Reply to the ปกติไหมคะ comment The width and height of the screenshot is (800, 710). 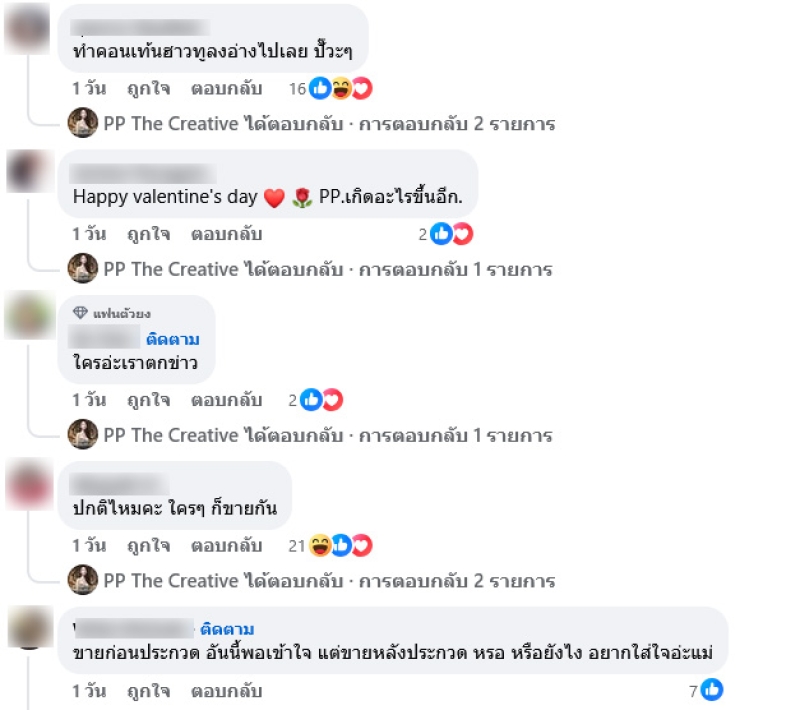(x=227, y=546)
